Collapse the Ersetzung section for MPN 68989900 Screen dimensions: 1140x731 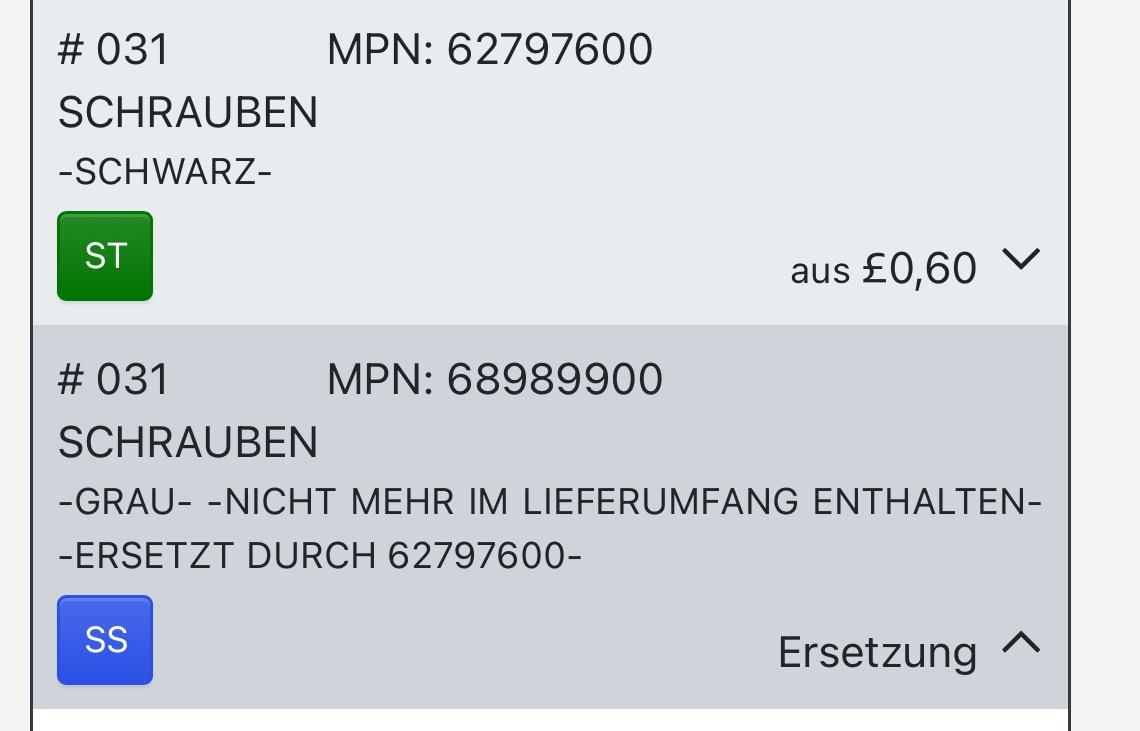[x=1020, y=644]
